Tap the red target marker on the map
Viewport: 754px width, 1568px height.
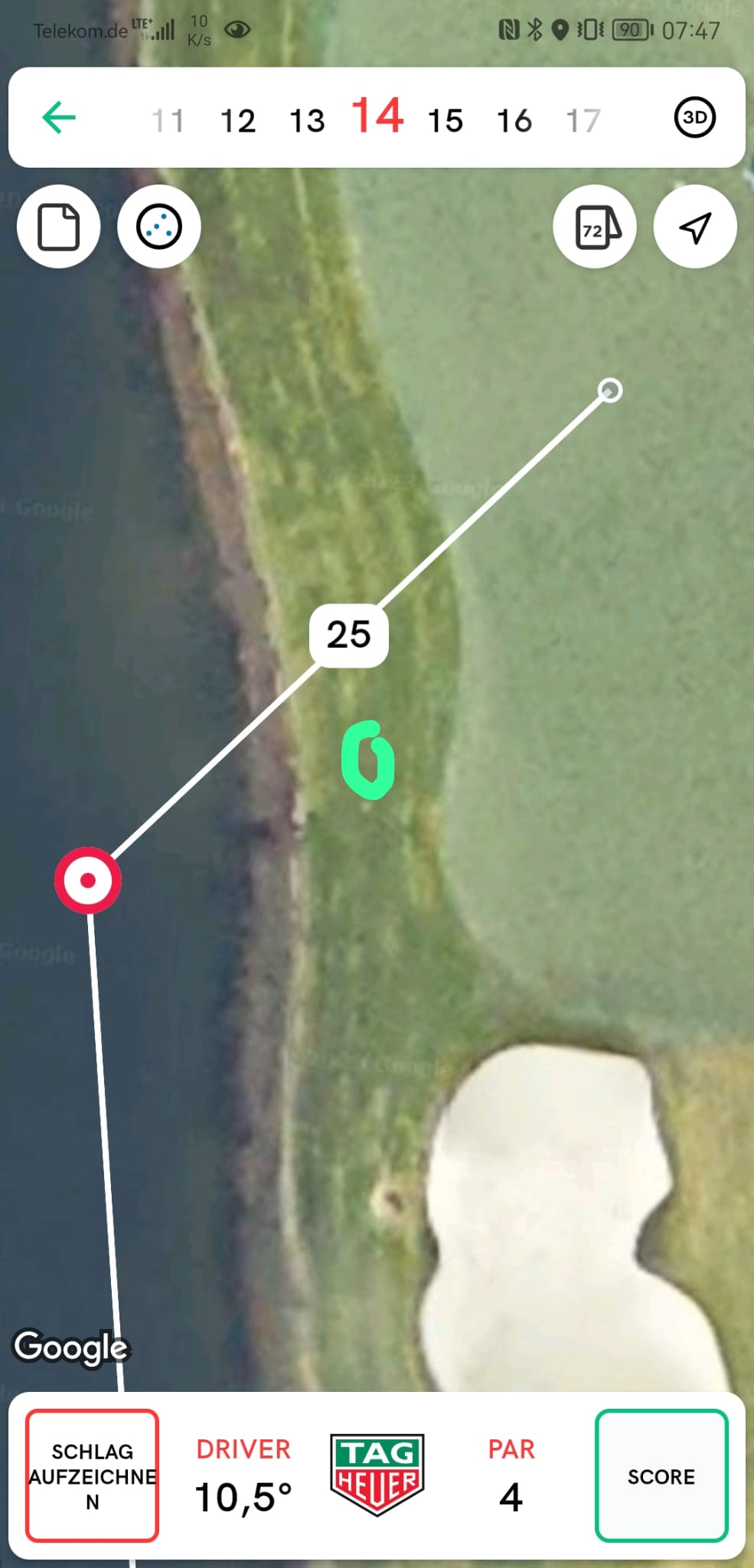tap(88, 880)
